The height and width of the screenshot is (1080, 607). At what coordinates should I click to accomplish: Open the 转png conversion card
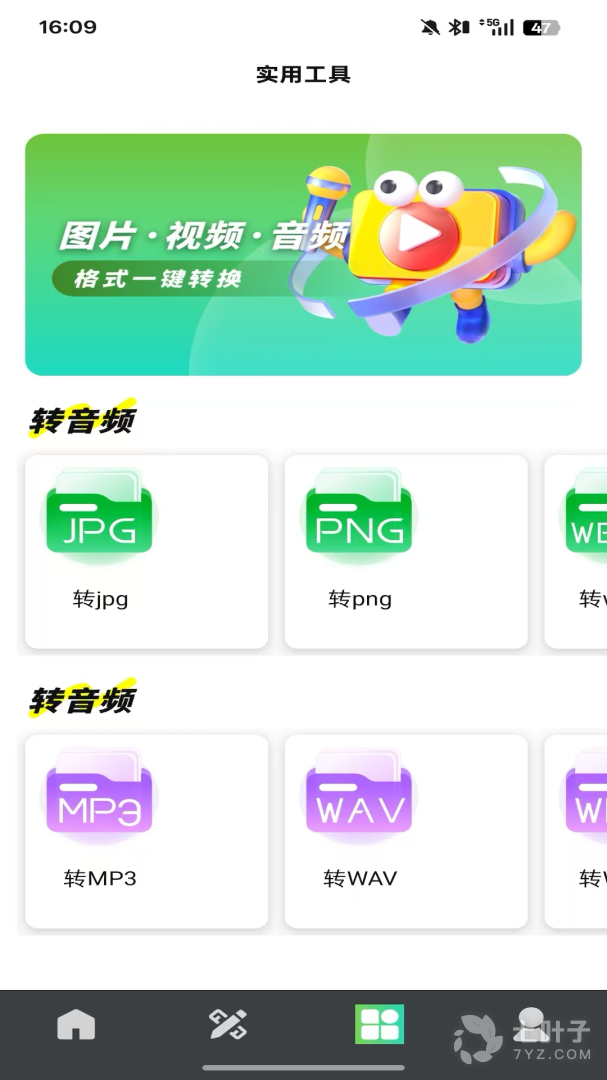(x=406, y=551)
